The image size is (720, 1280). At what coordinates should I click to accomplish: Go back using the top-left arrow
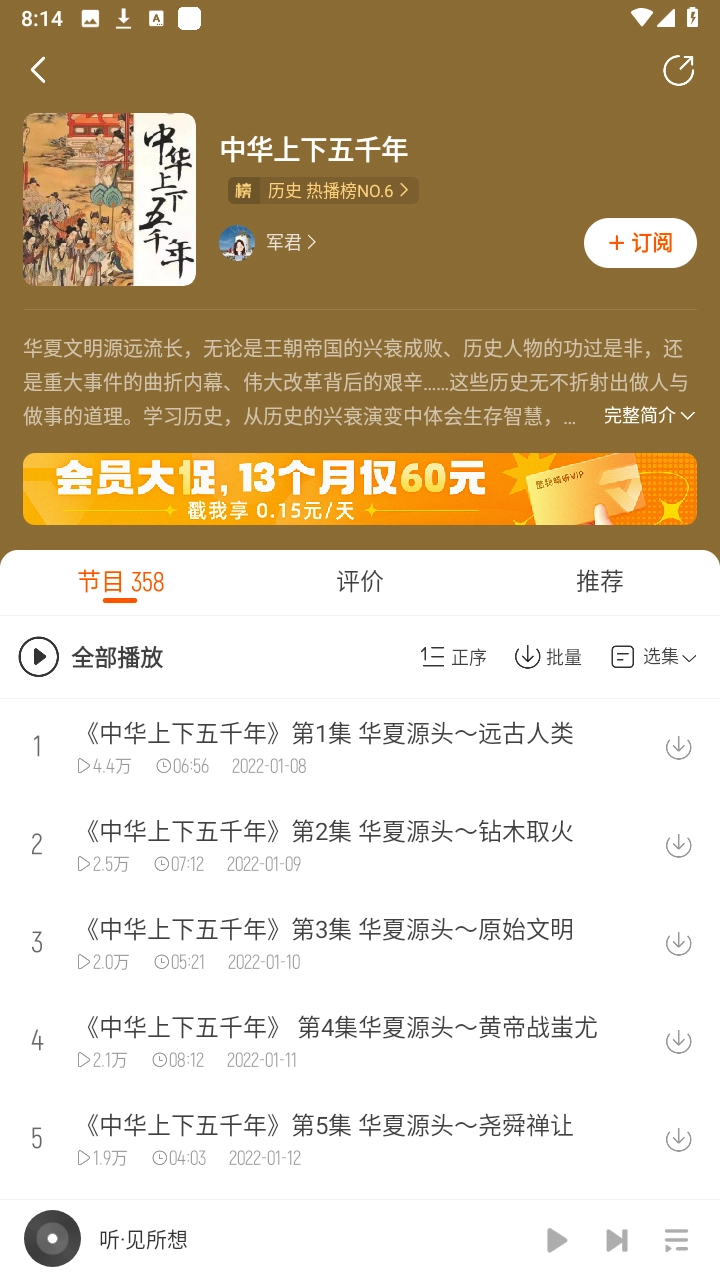point(38,70)
